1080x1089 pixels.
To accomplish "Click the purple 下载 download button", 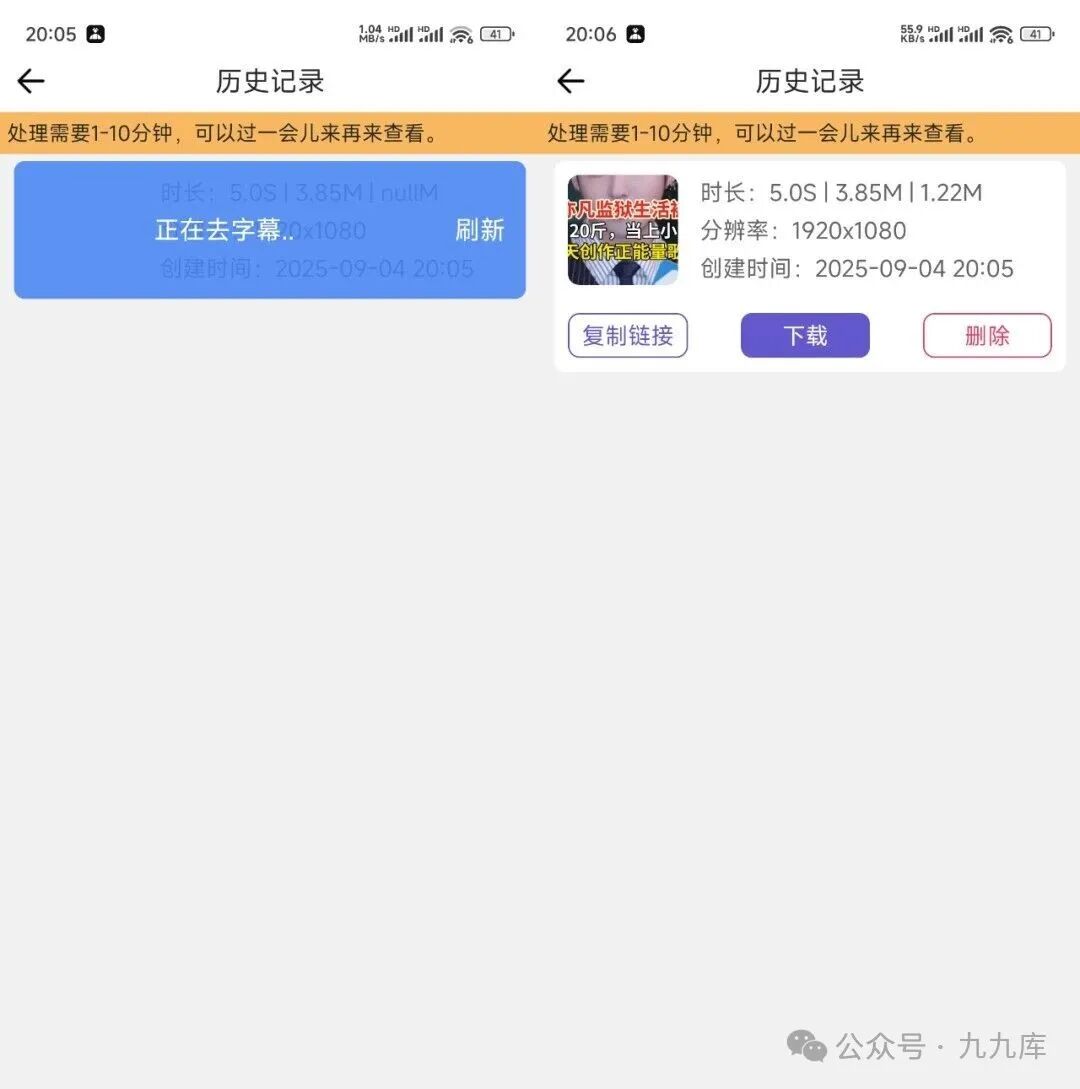I will coord(804,335).
